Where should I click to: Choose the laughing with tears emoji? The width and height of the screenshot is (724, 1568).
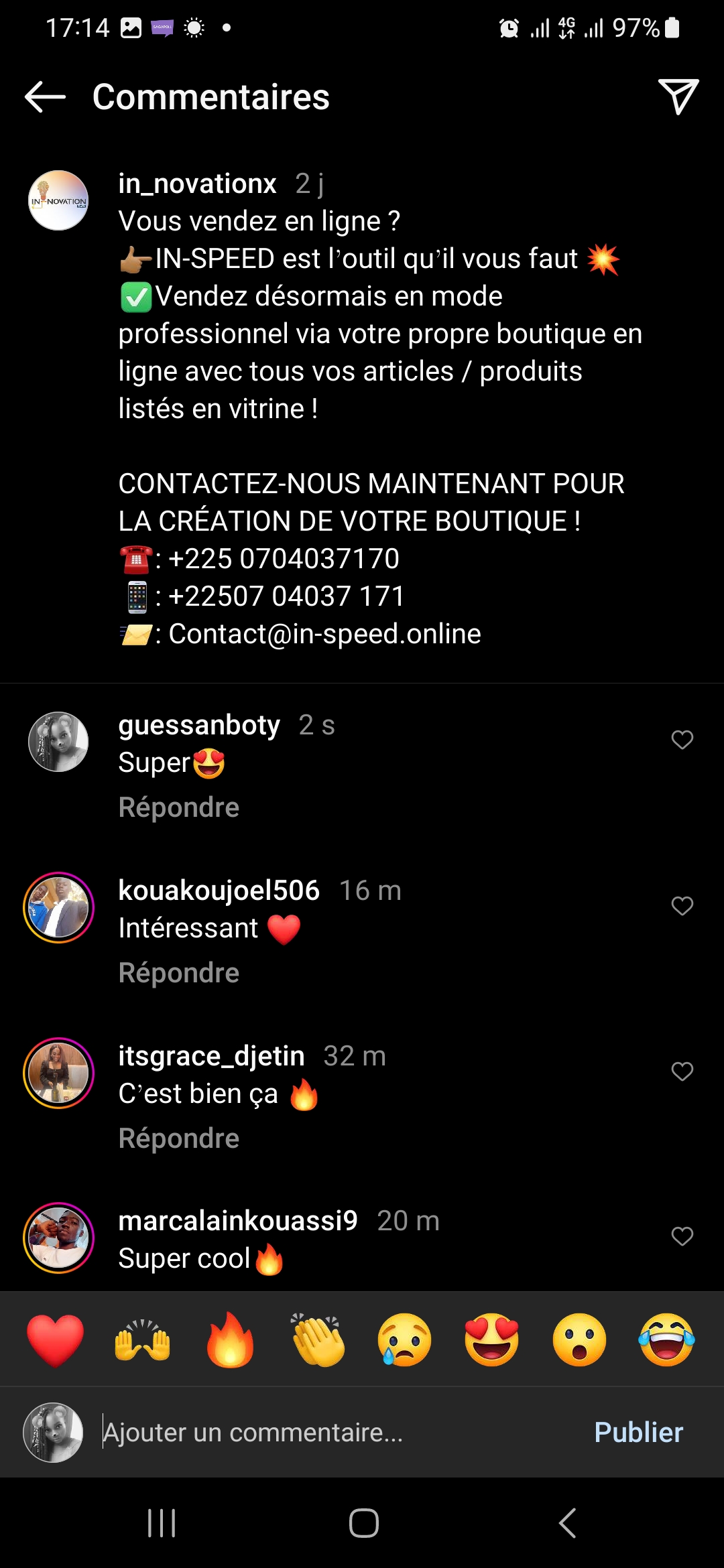tap(666, 1340)
